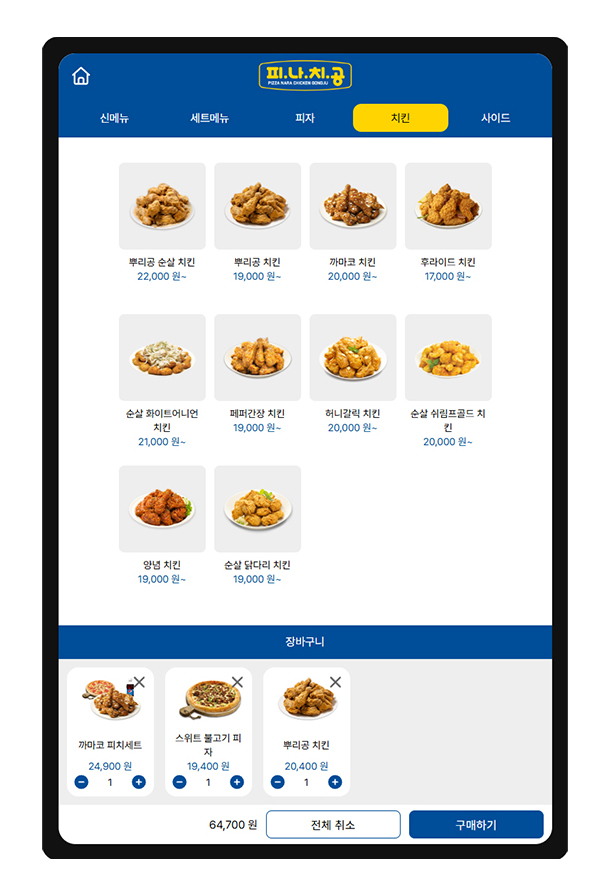This screenshot has height=896, width=610.
Task: Open the 피자 tab
Action: click(x=305, y=118)
